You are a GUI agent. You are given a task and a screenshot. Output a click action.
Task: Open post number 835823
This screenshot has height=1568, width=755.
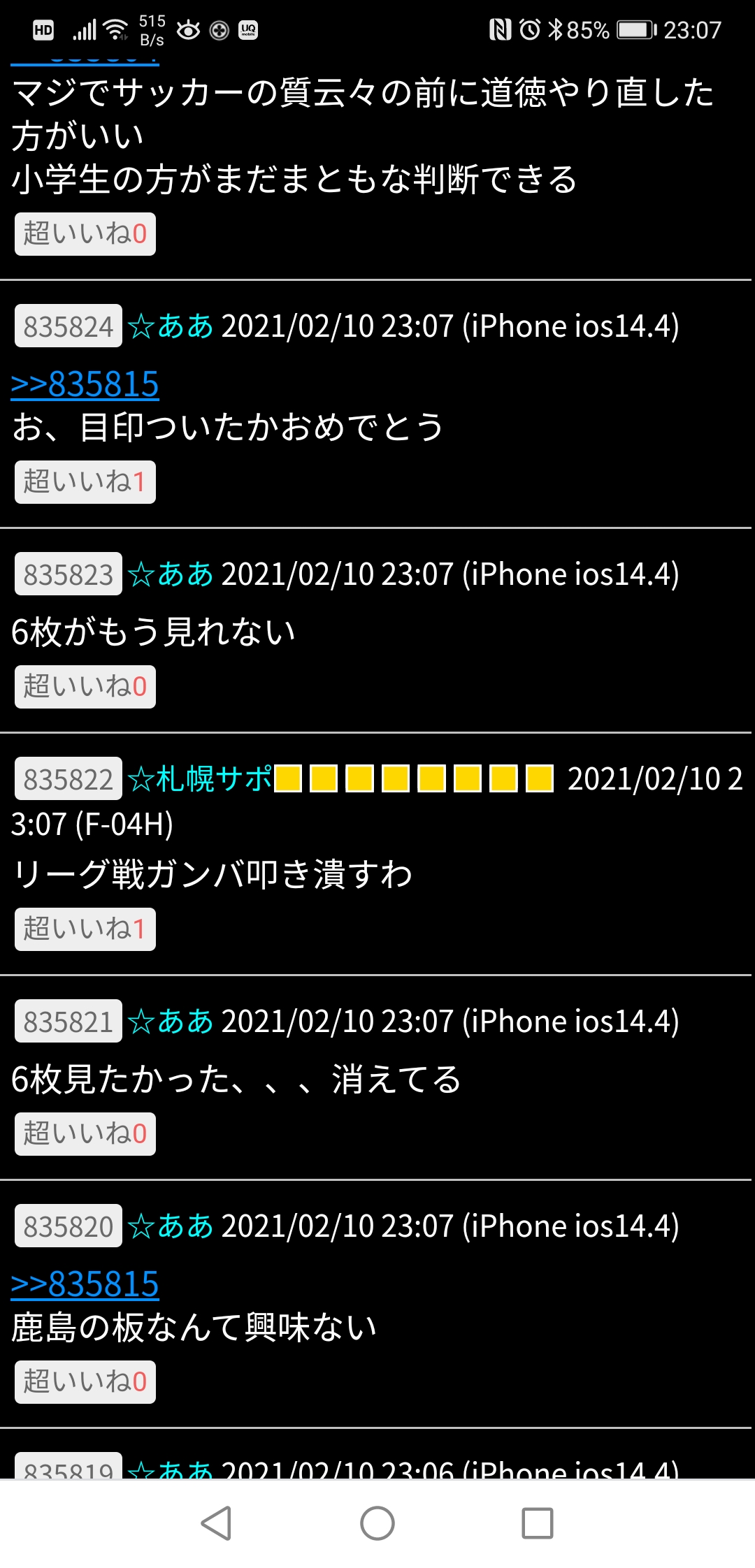point(69,574)
